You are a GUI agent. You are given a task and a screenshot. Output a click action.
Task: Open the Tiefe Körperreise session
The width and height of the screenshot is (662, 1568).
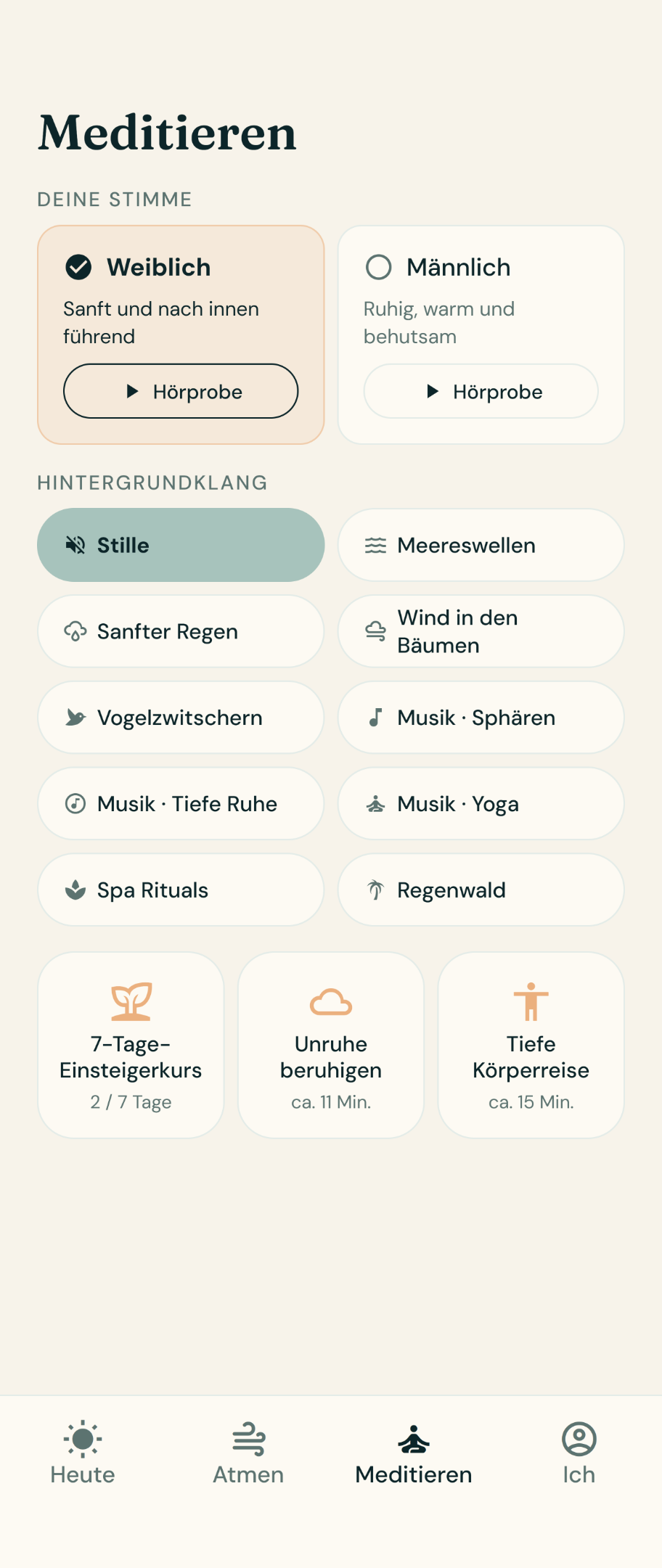point(531,1046)
